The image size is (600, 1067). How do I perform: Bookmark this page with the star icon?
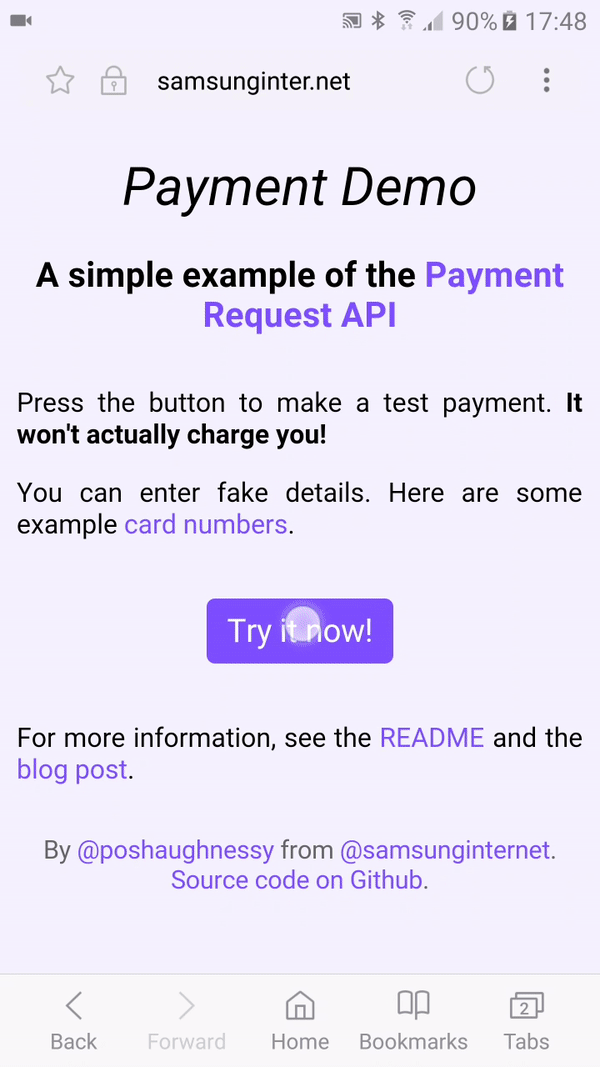tap(60, 82)
